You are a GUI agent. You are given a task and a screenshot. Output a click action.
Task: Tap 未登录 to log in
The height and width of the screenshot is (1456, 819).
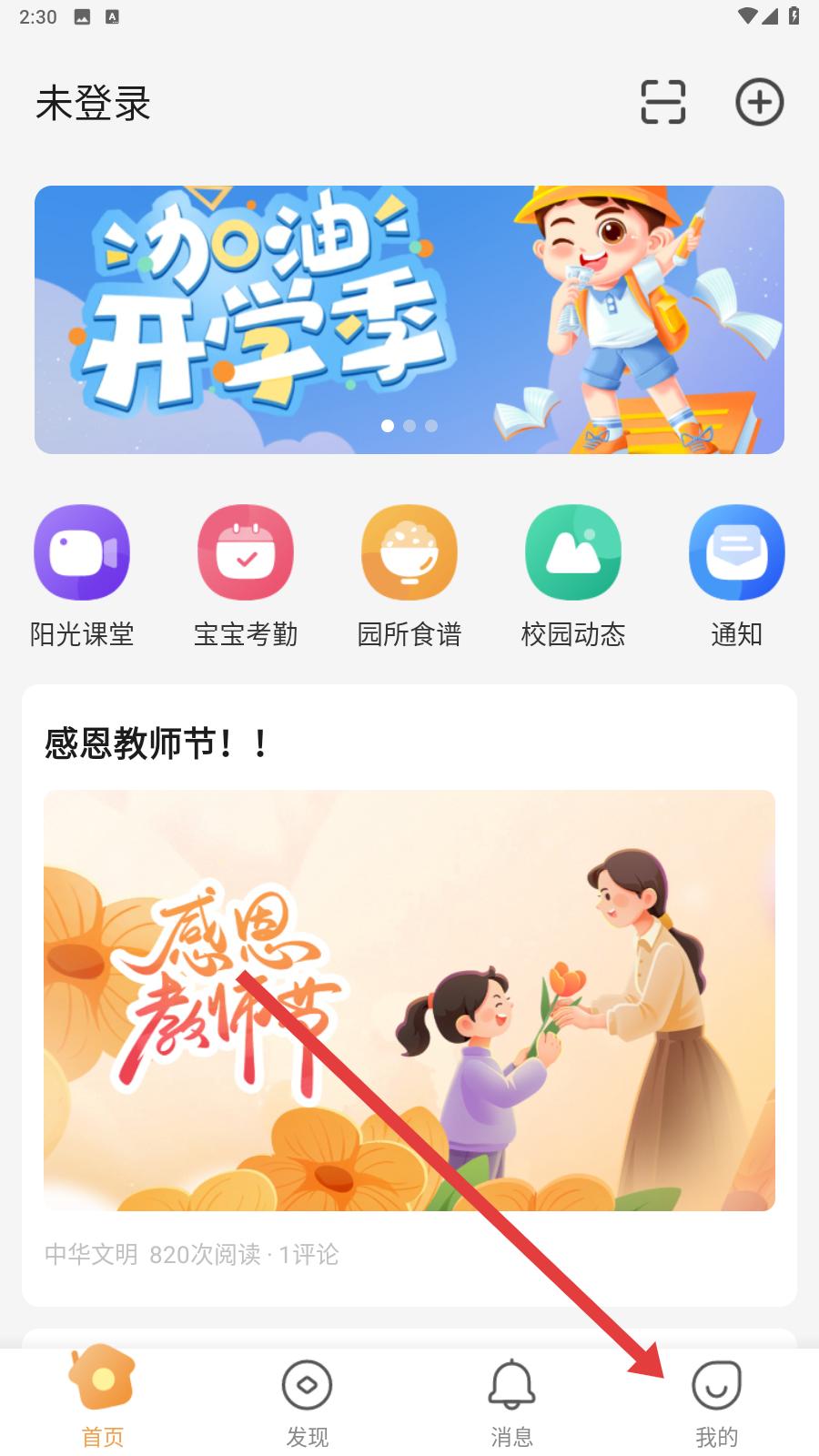(93, 104)
